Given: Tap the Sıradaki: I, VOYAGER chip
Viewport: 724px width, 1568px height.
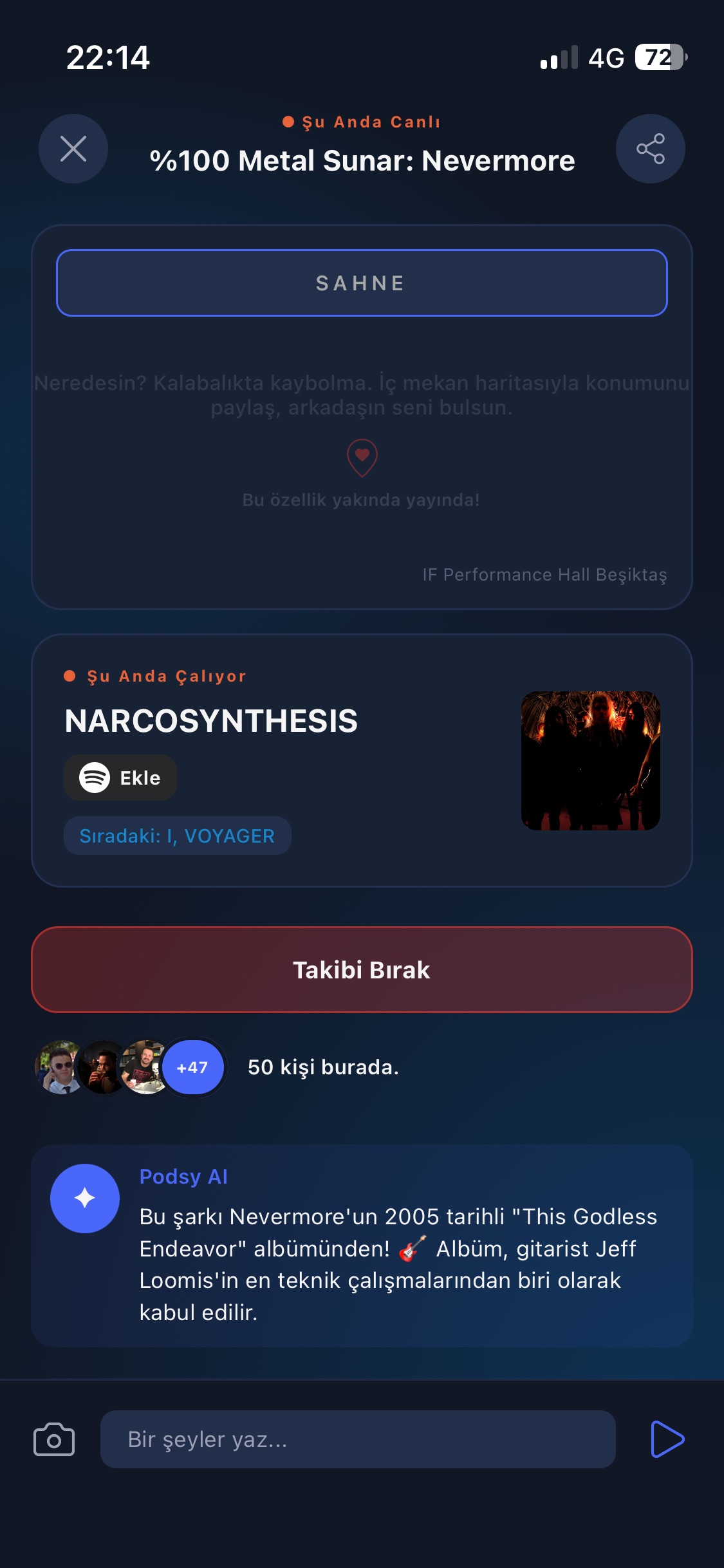Looking at the screenshot, I should pyautogui.click(x=177, y=835).
